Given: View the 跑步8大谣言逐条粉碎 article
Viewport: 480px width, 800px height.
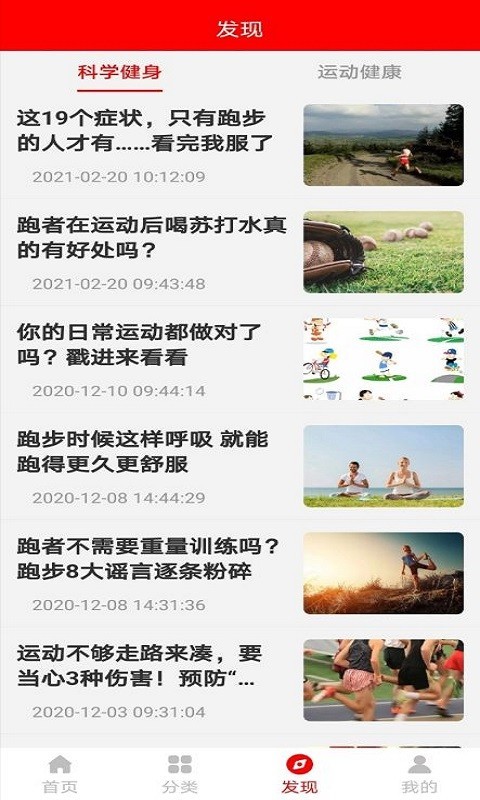Looking at the screenshot, I should coord(240,573).
